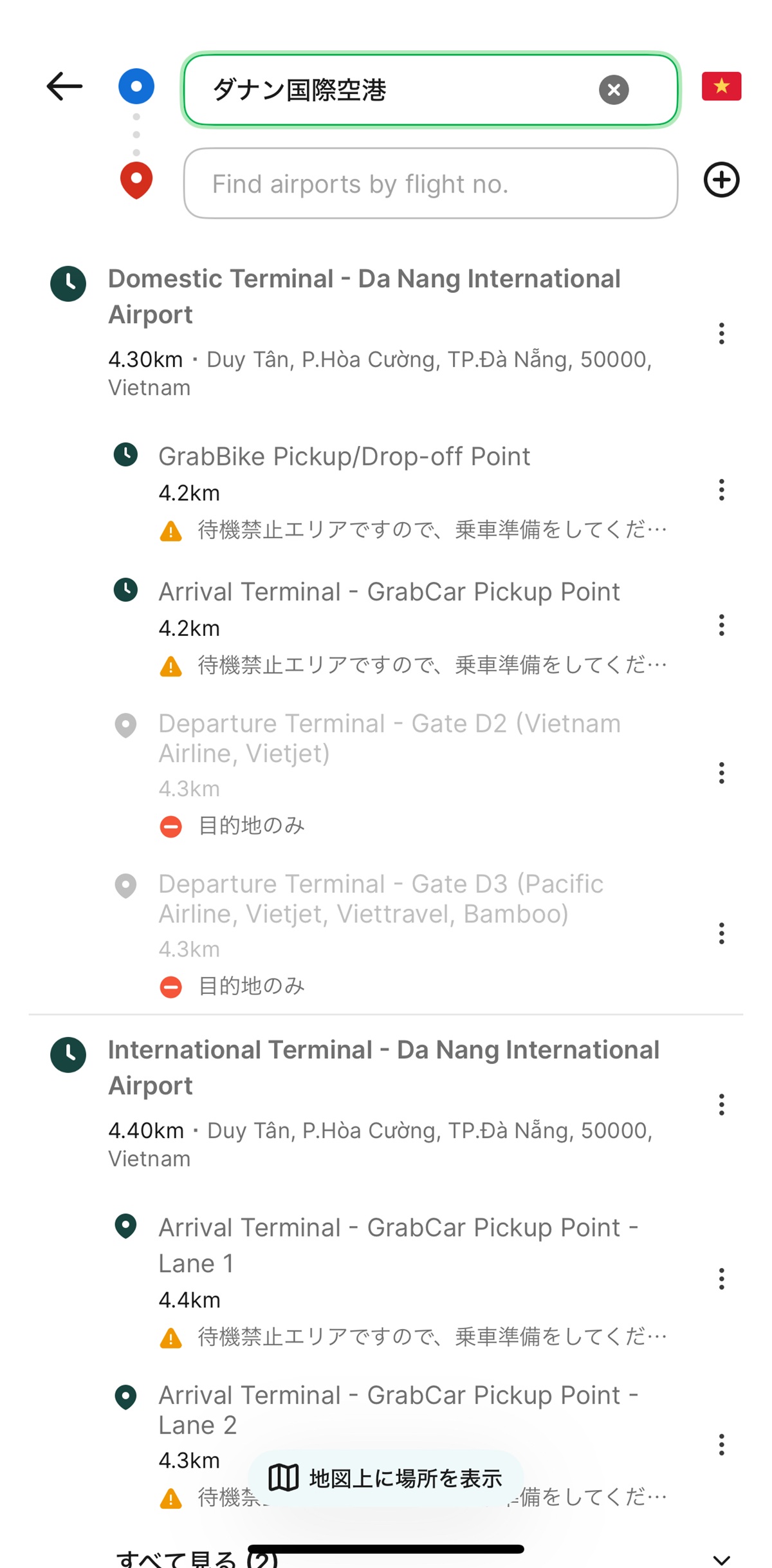Open the three-dot menu for GrabCar Pickup Point
The image size is (772, 1568).
(721, 625)
